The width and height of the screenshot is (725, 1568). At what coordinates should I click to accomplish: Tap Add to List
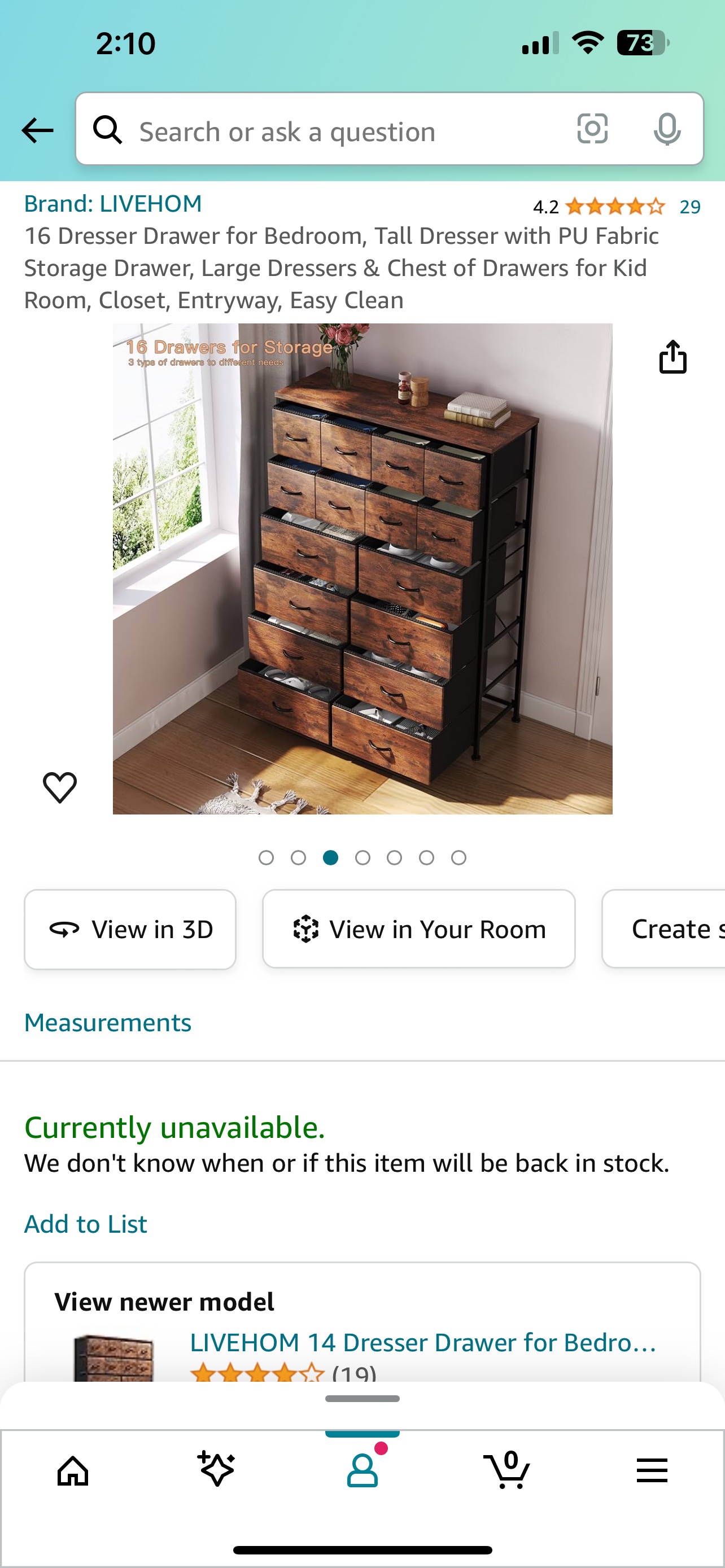(86, 1224)
